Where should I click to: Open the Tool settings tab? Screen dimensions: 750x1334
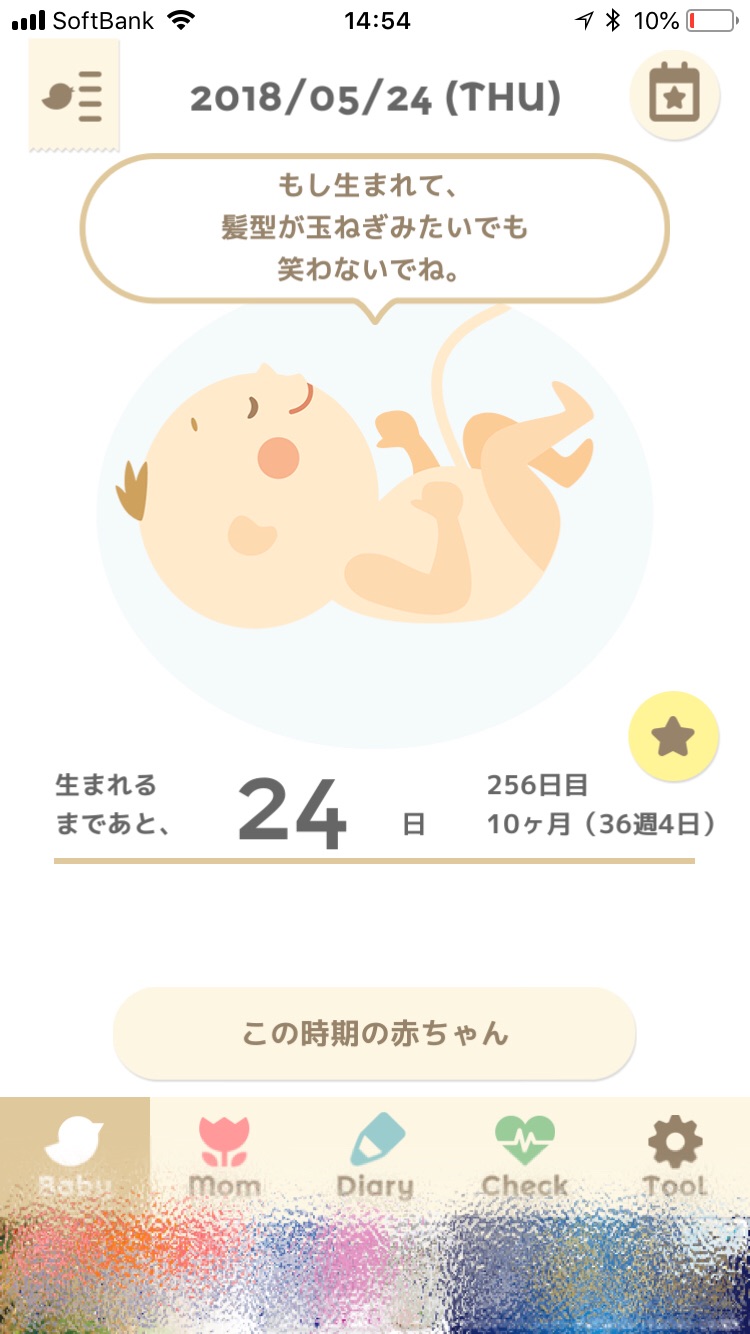coord(675,1155)
